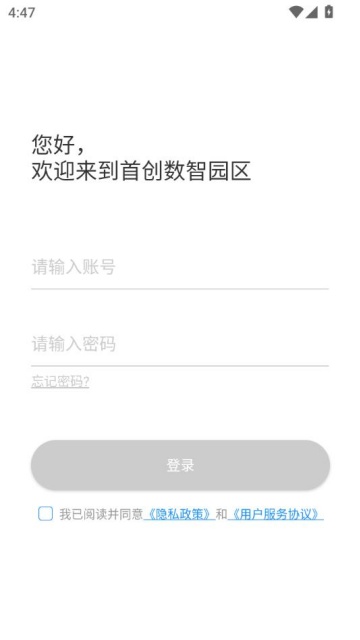Check the agreement checkbox 我已阅读并同意

tap(46, 514)
